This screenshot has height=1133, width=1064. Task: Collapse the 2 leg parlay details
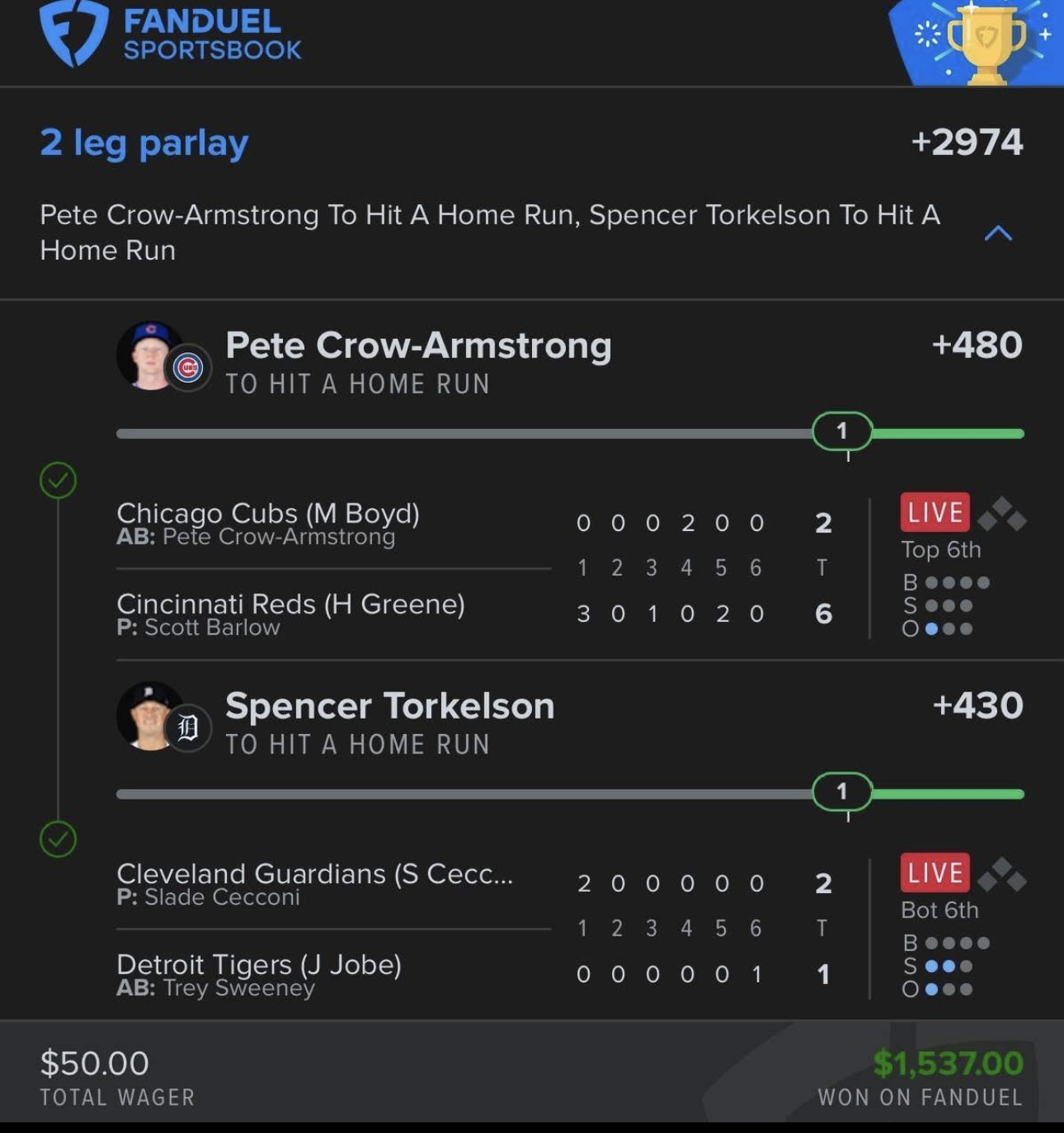coord(997,233)
